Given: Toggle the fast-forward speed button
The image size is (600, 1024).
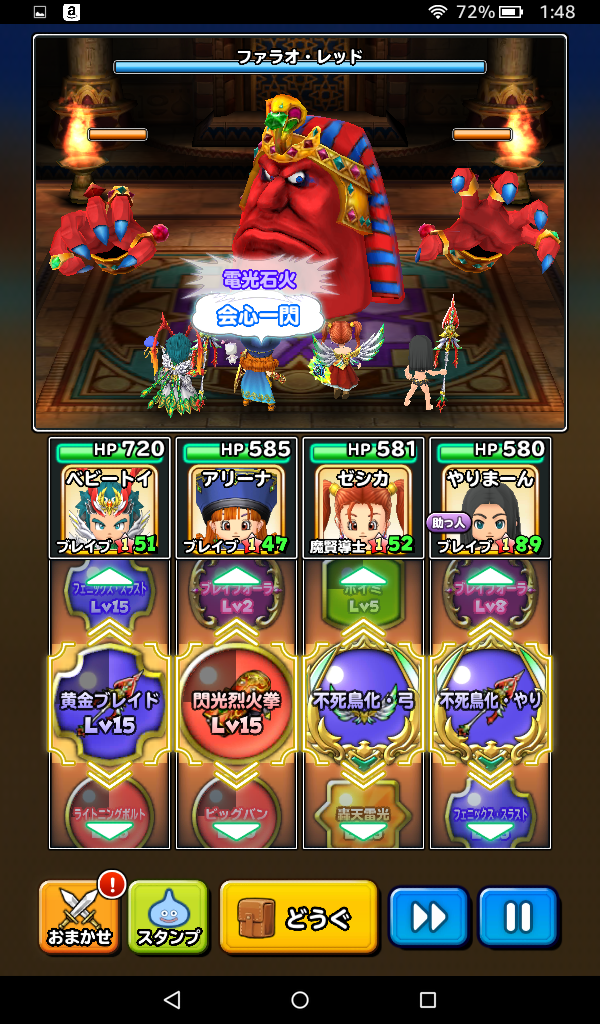Looking at the screenshot, I should click(428, 917).
